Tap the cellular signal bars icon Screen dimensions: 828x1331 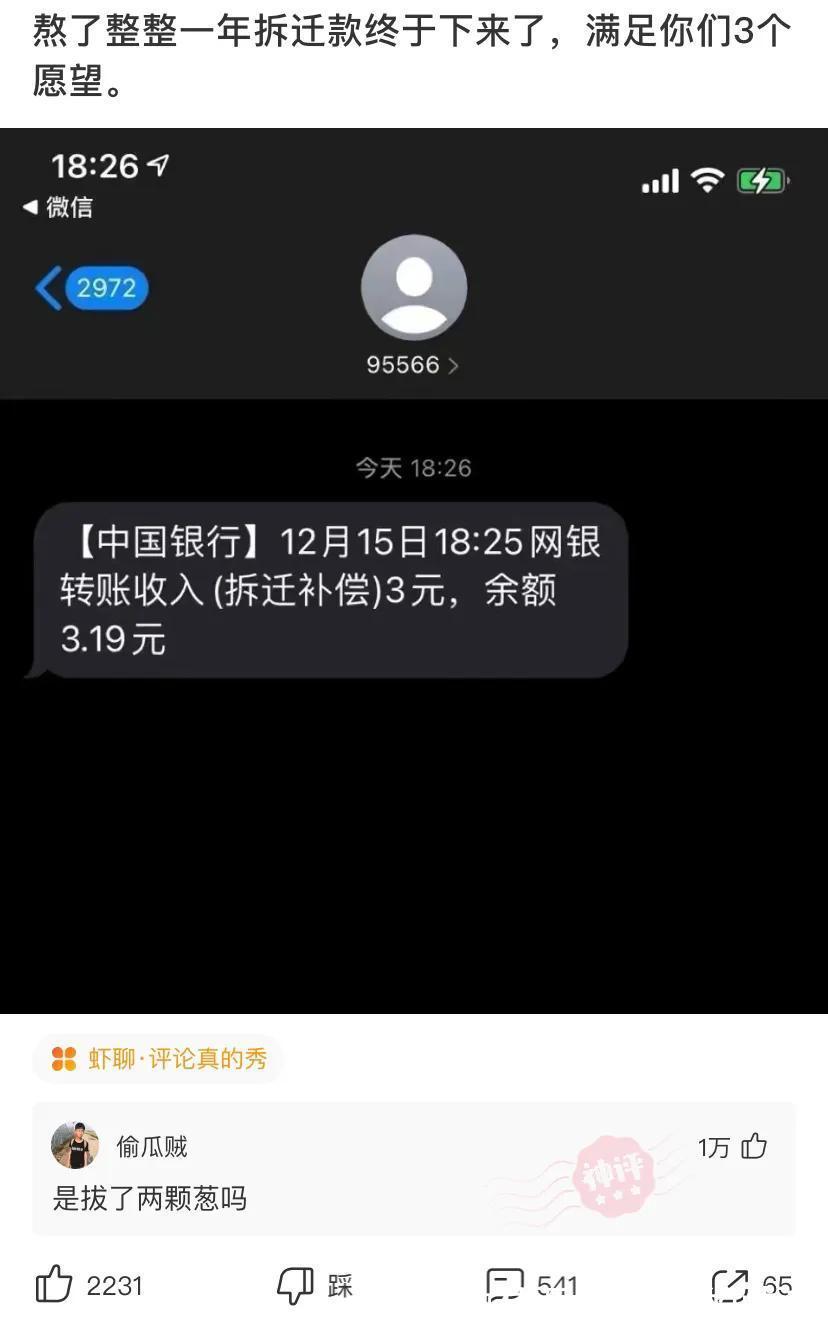[662, 180]
